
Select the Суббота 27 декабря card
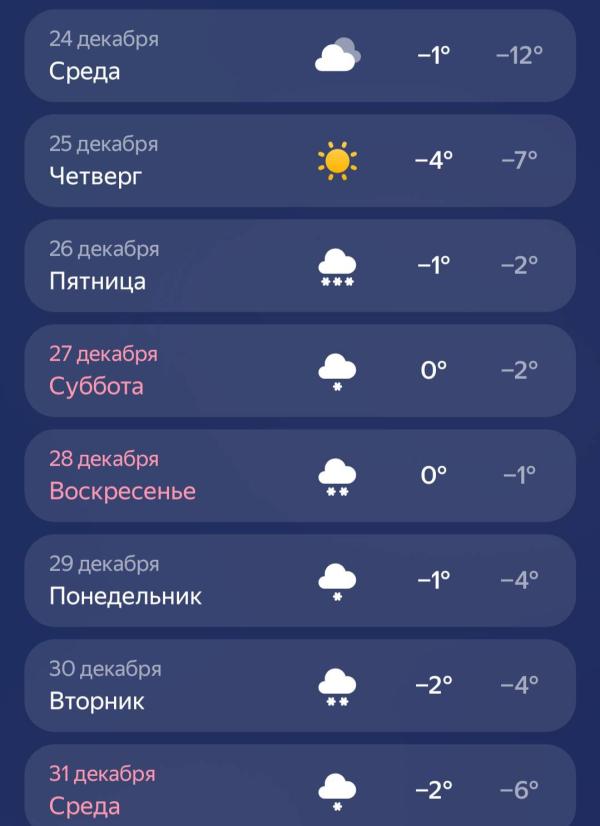pyautogui.click(x=300, y=371)
